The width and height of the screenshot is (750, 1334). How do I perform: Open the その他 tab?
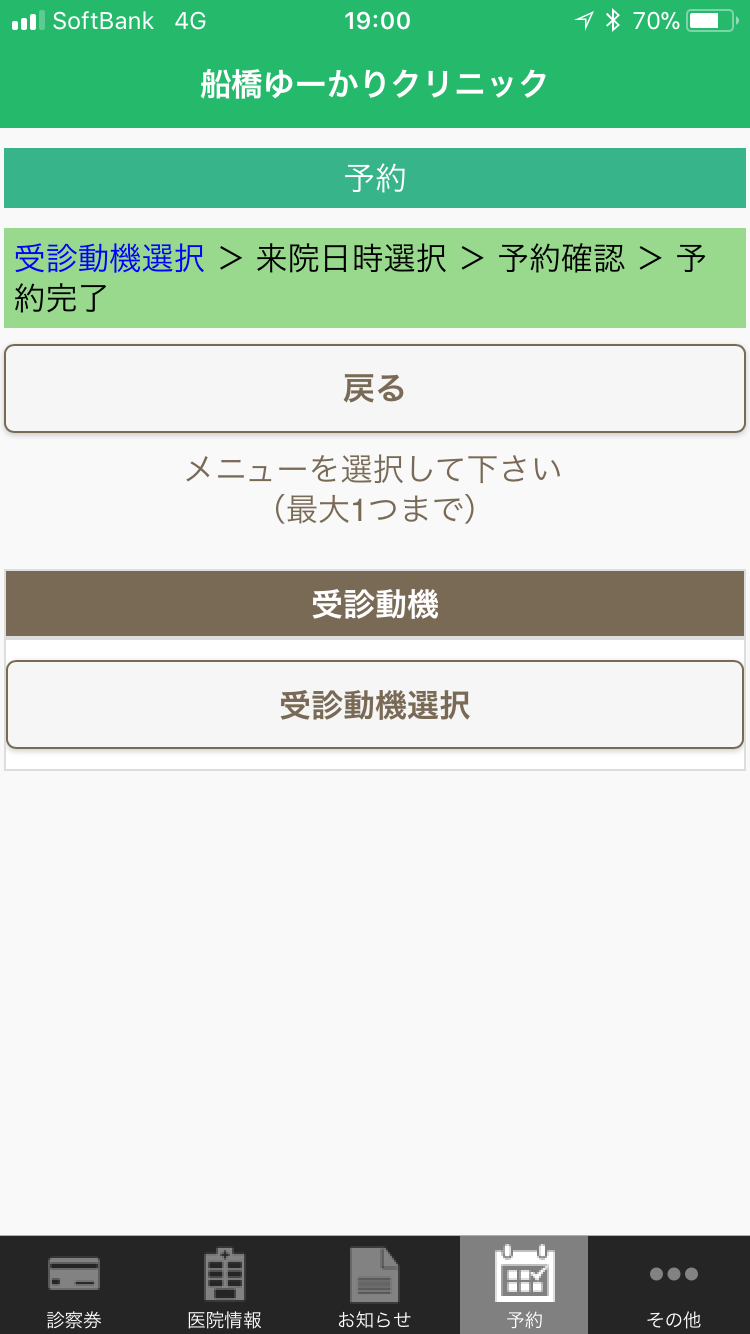[x=674, y=1287]
